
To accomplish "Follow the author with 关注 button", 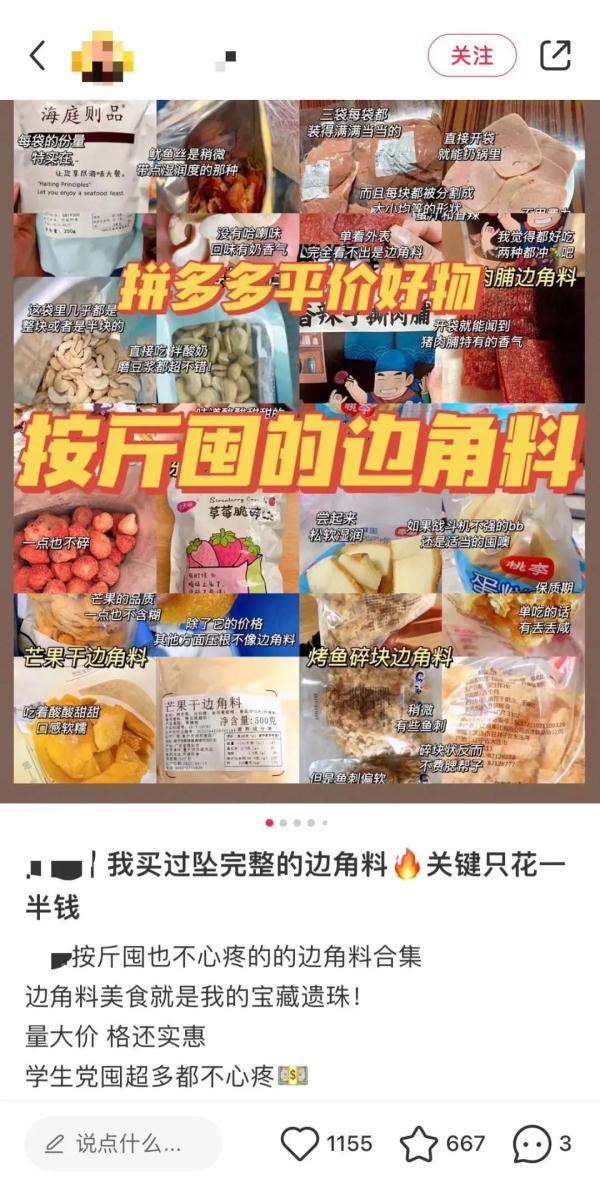I will pos(472,56).
